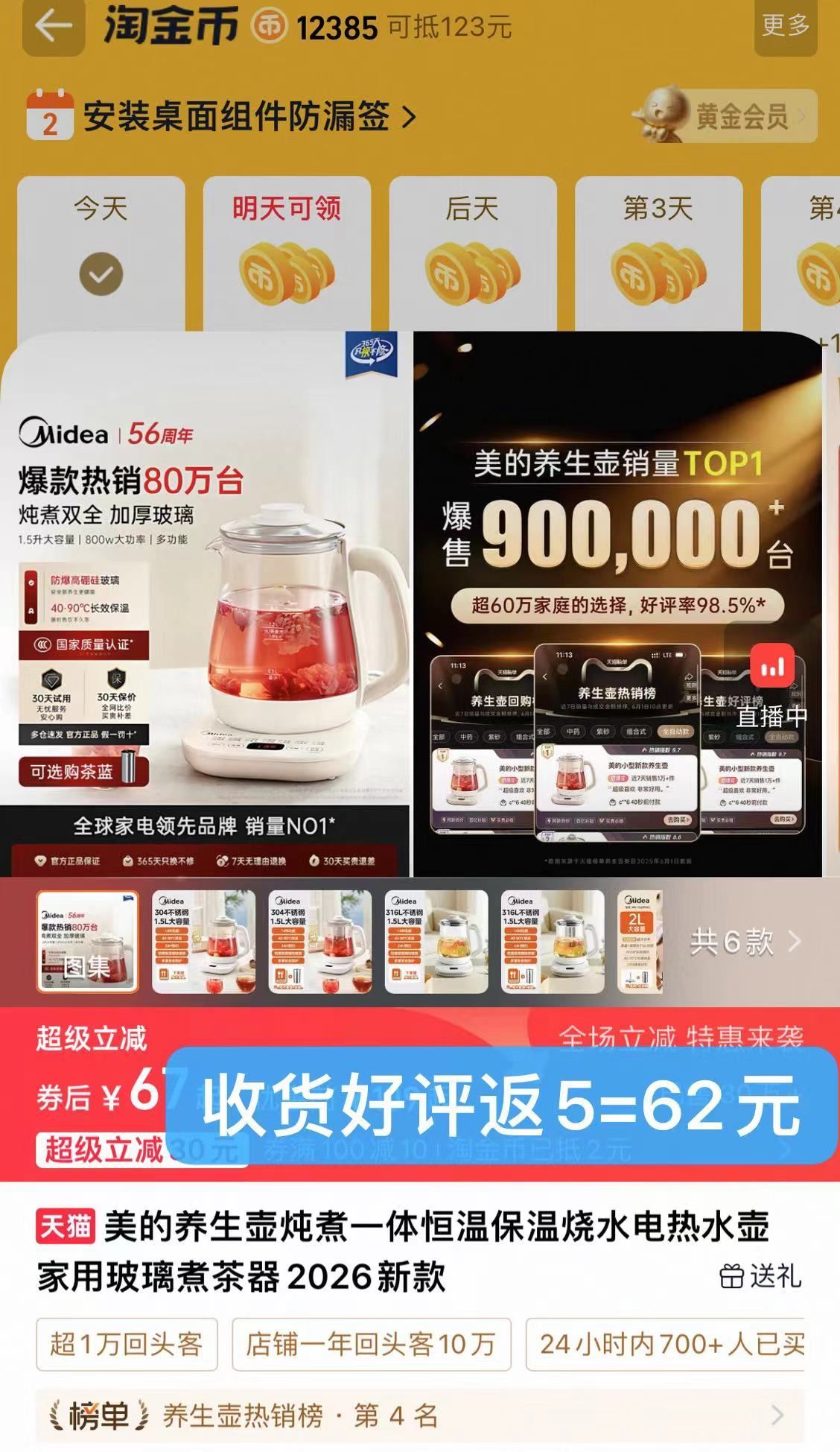
Task: Select the 明天可领 coin card
Action: [x=287, y=253]
